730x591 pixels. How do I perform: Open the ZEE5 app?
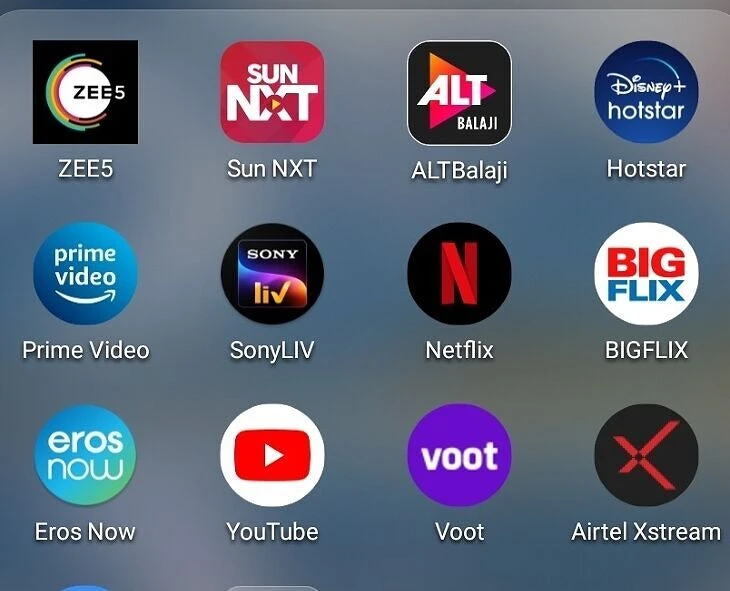tap(85, 92)
